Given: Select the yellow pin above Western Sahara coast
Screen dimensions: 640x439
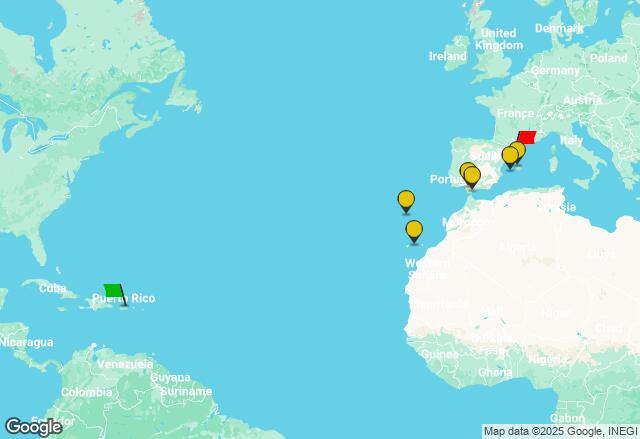Looking at the screenshot, I should (x=414, y=231).
